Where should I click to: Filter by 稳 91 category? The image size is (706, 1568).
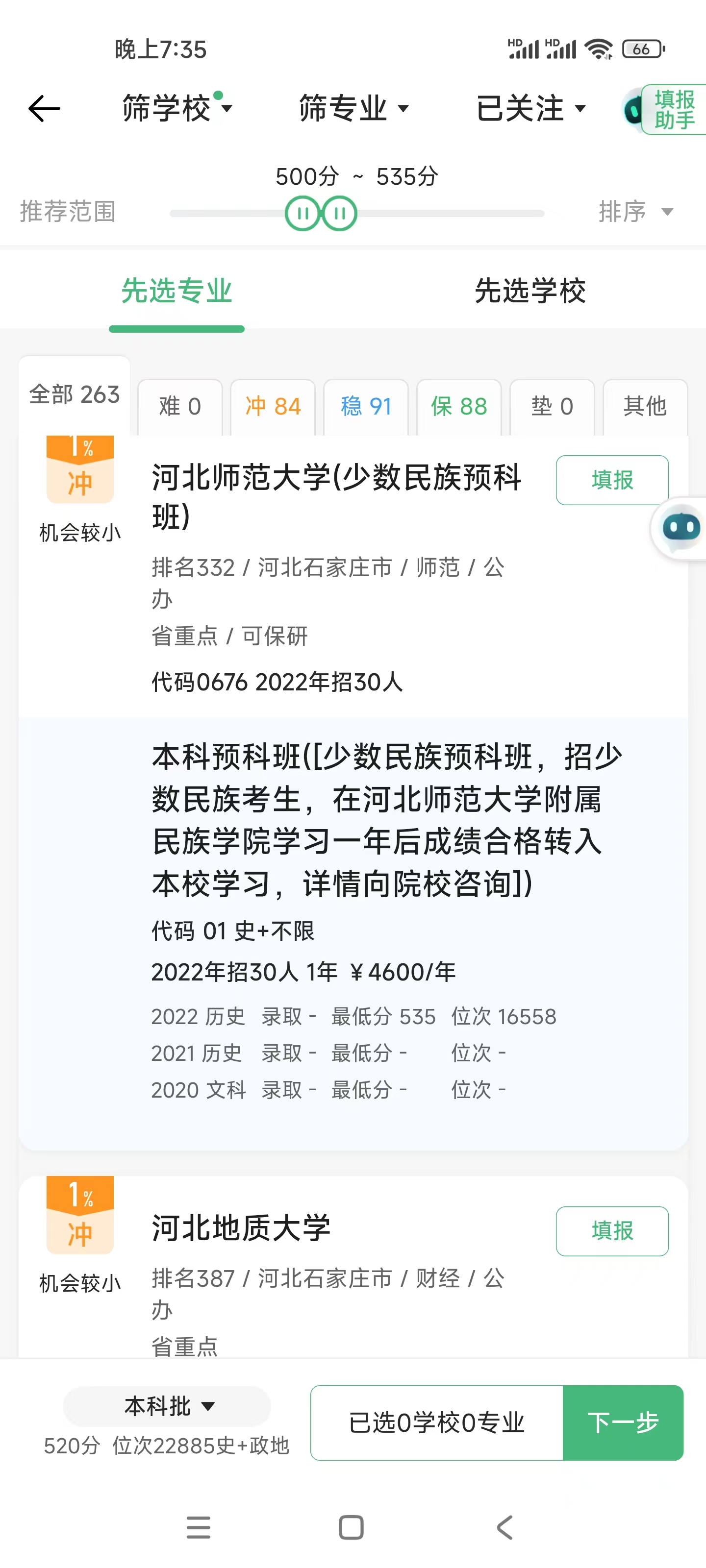click(365, 406)
